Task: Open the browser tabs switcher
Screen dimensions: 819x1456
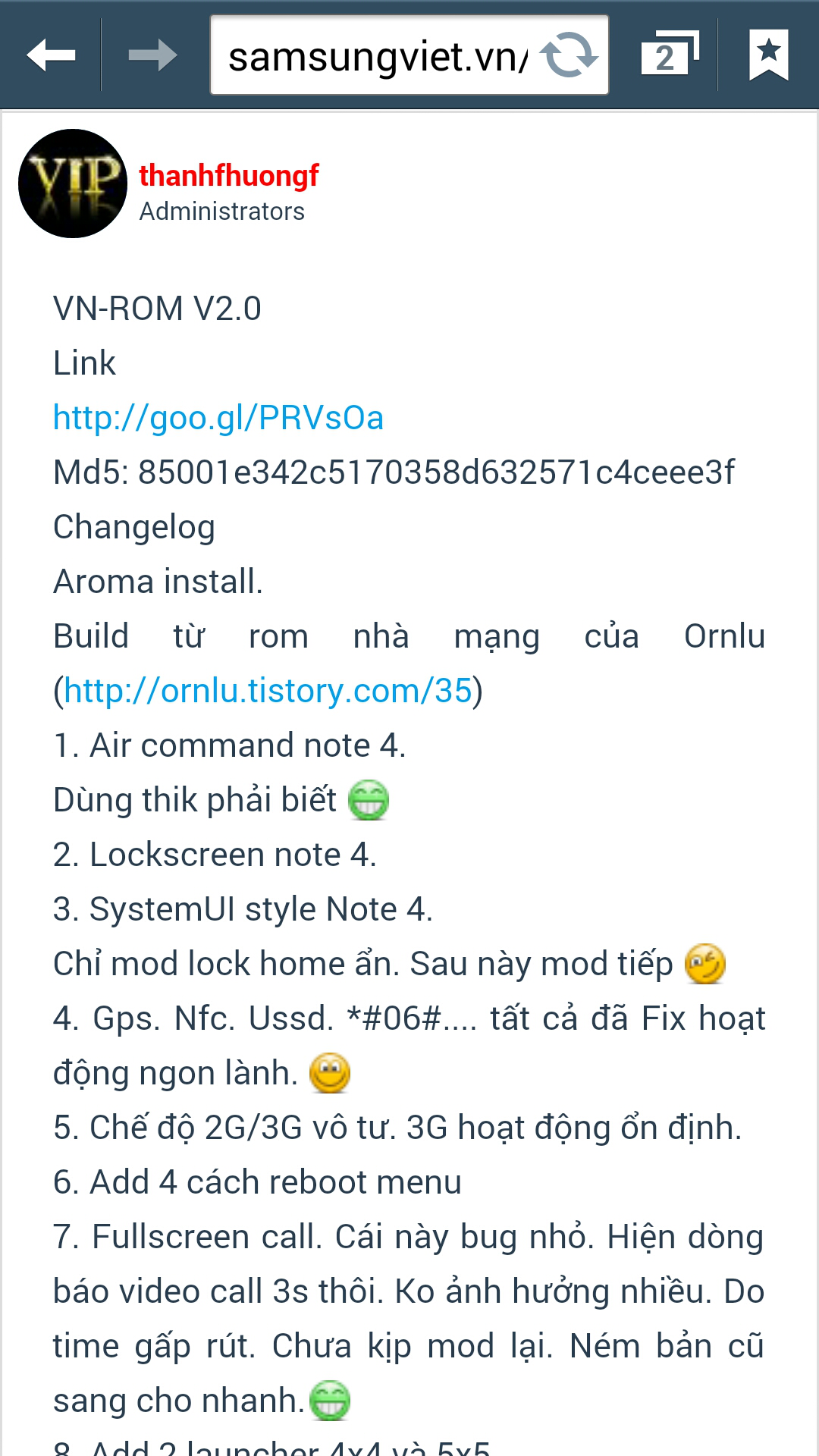Action: coord(669,55)
